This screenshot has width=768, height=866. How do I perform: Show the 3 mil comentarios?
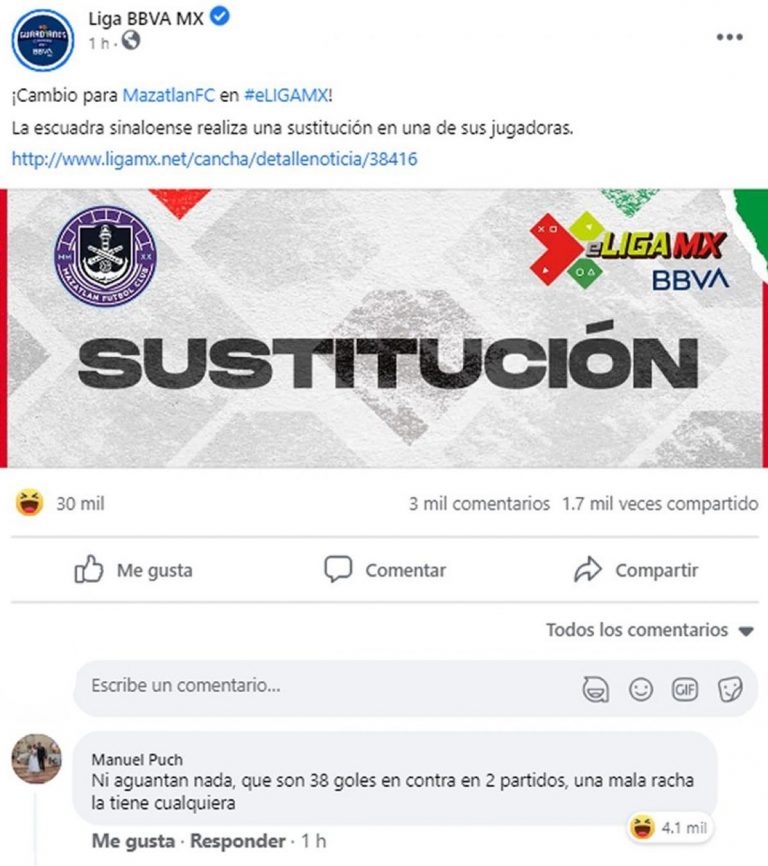point(479,504)
